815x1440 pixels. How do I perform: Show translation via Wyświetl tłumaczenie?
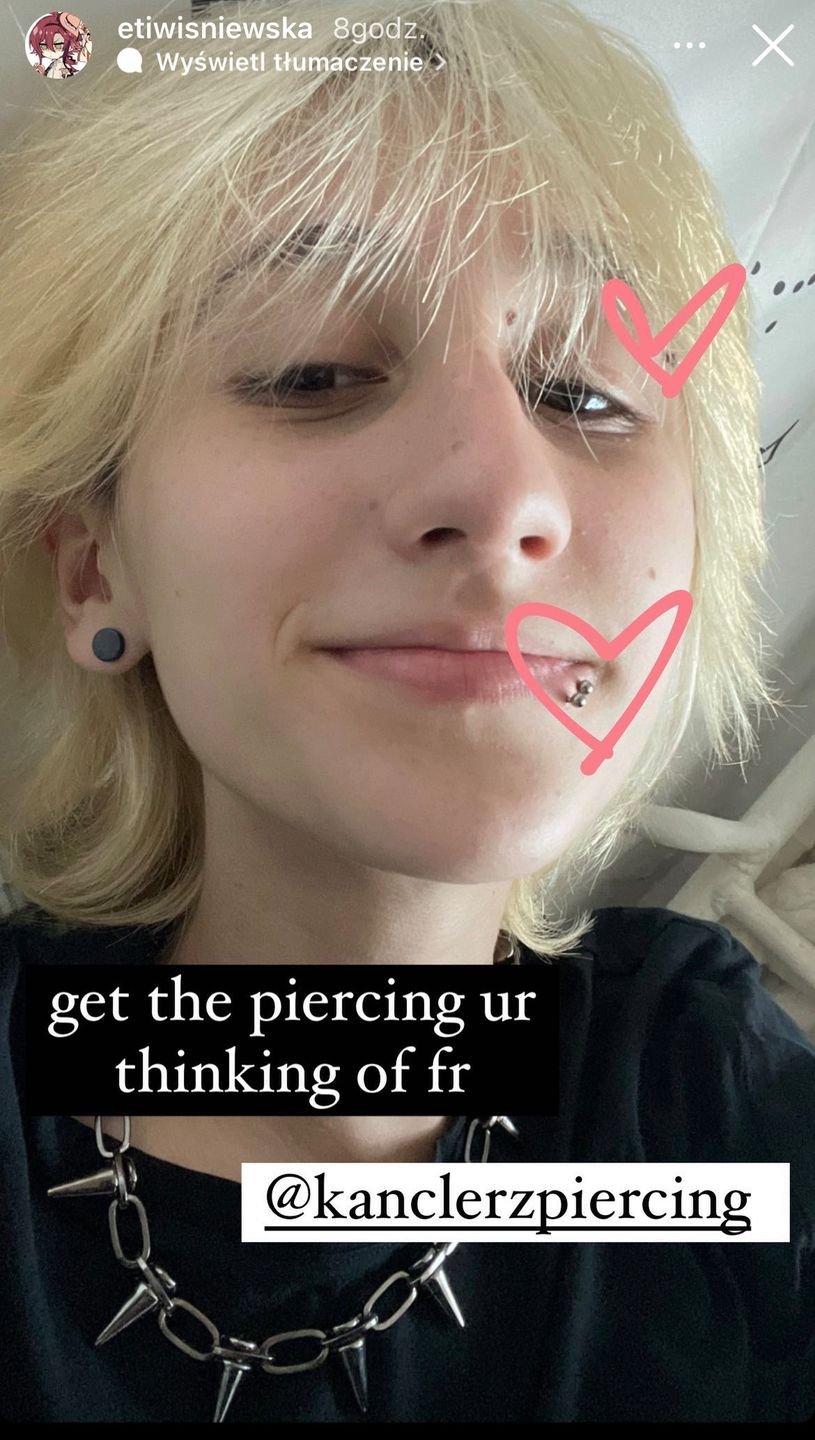click(289, 62)
